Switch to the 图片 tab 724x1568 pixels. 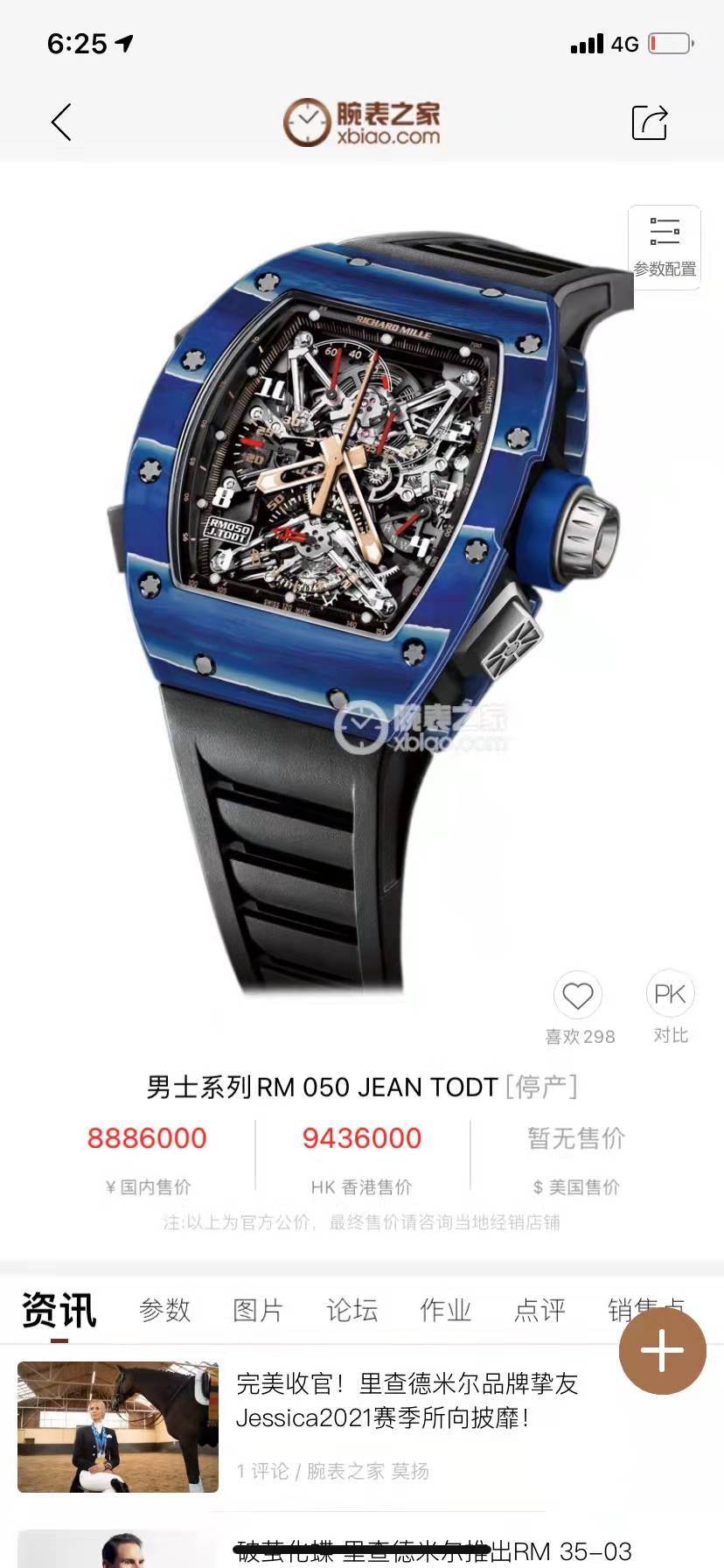point(258,1310)
